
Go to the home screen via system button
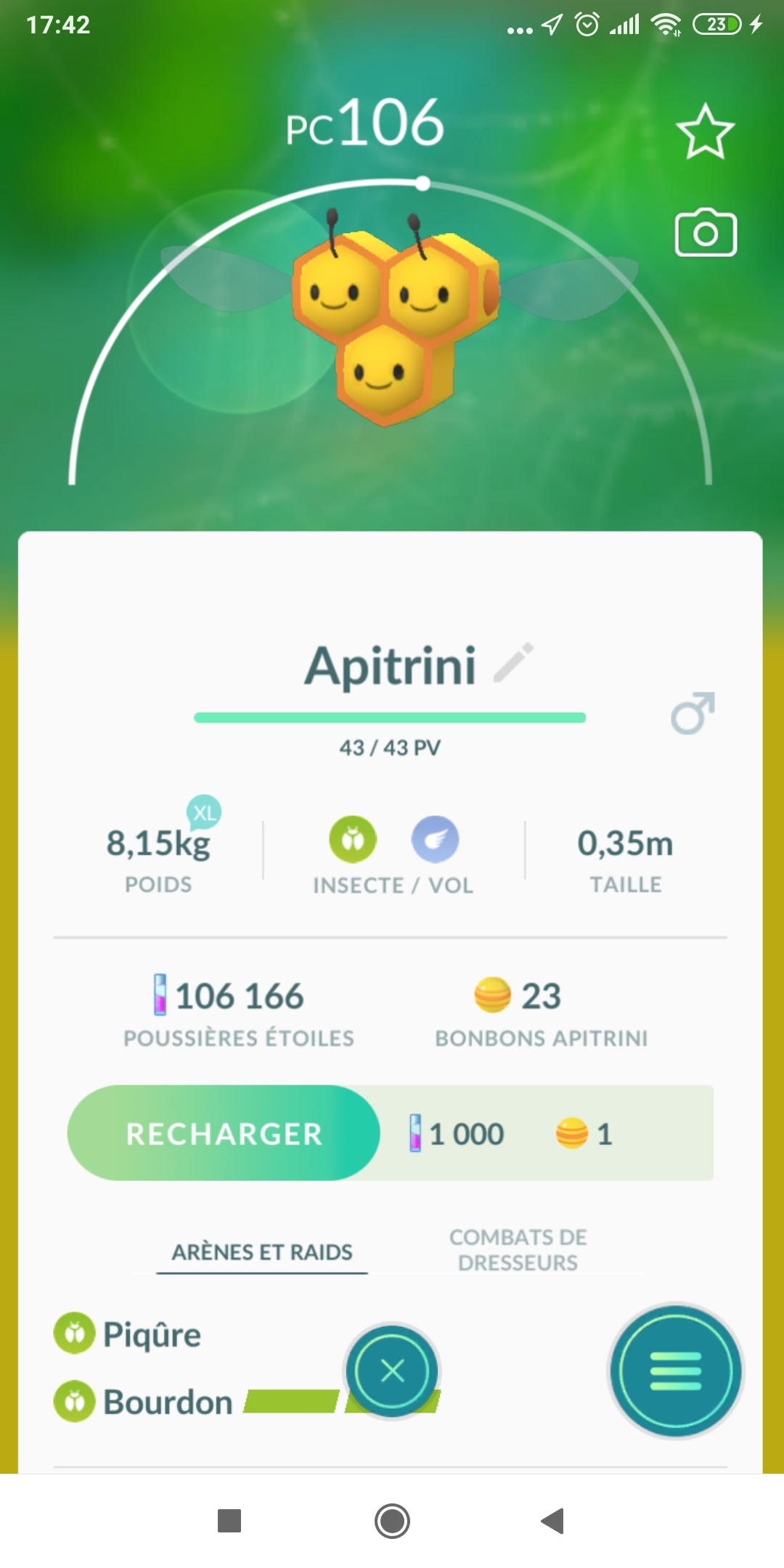[x=392, y=1521]
